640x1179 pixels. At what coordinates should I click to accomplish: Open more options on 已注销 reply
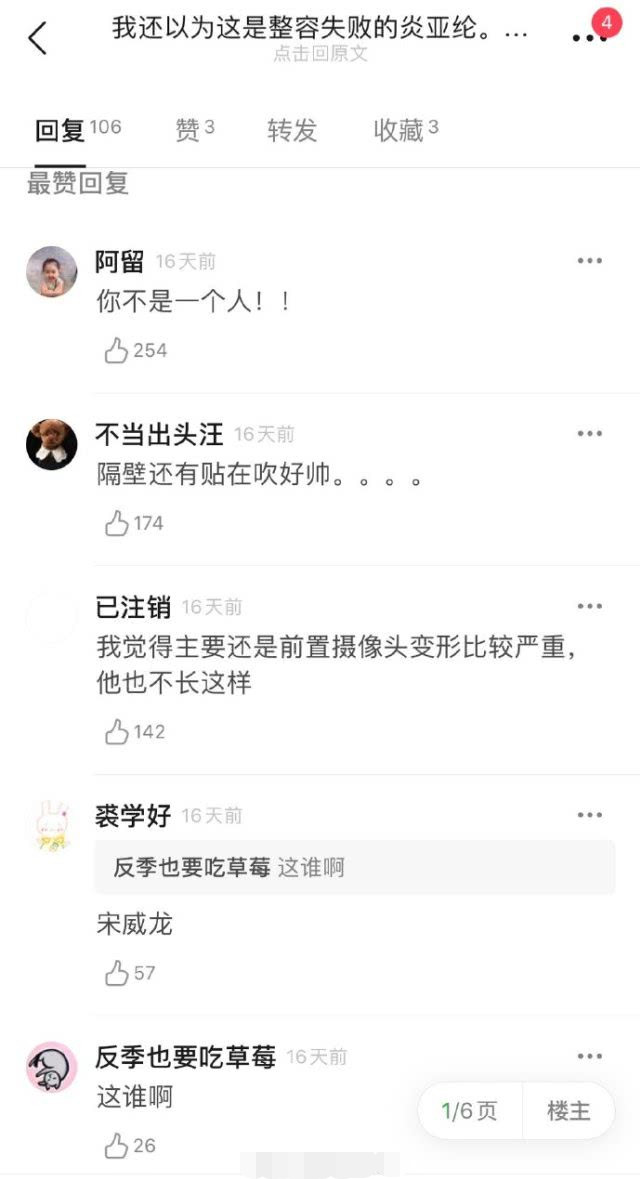click(590, 606)
